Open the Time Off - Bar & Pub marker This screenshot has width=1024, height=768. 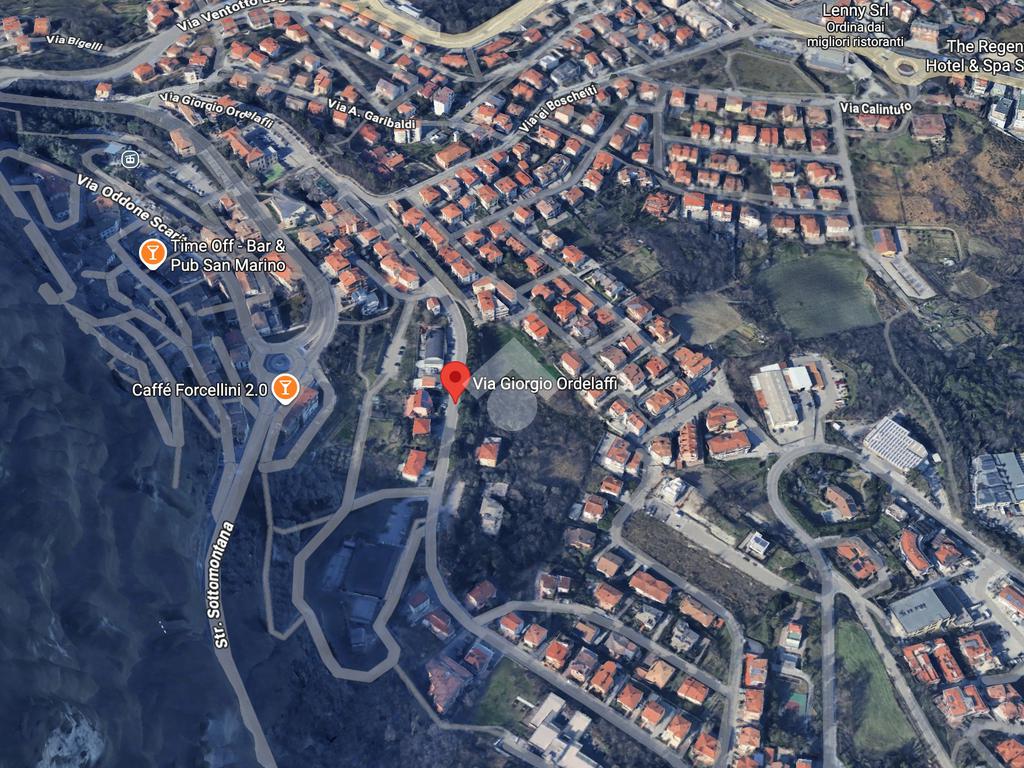click(152, 254)
